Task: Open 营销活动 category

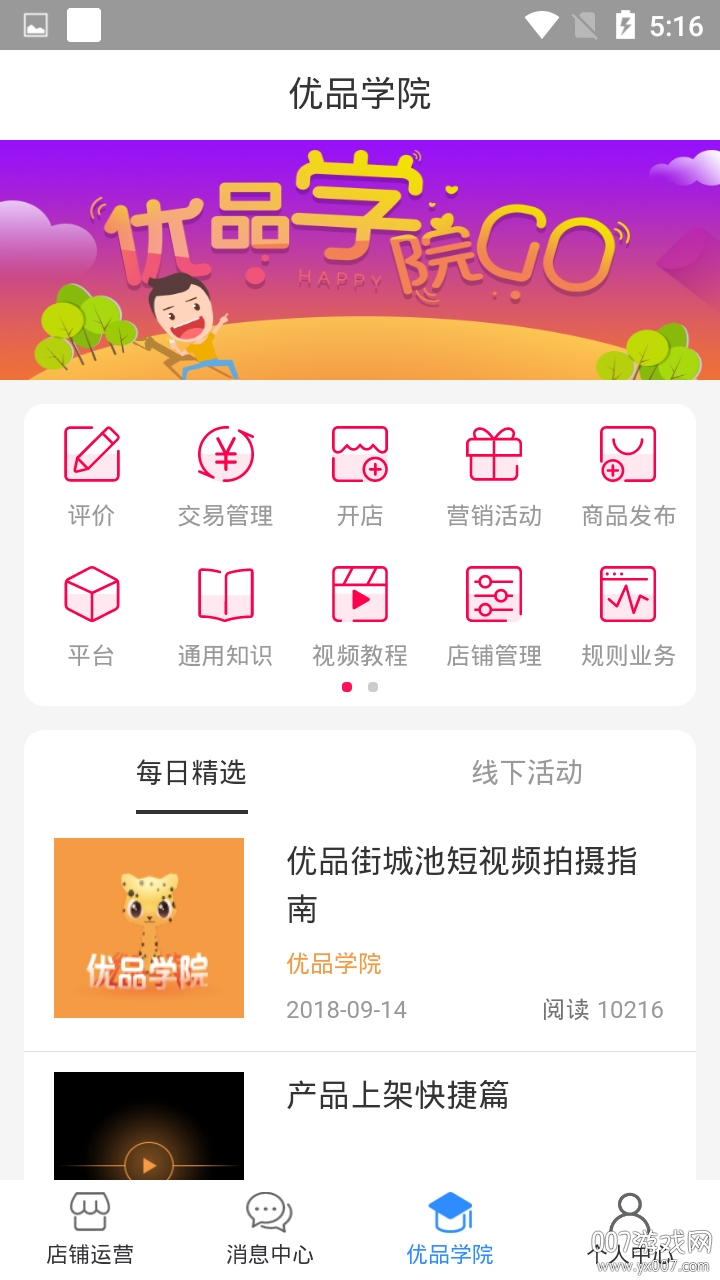Action: coord(494,476)
